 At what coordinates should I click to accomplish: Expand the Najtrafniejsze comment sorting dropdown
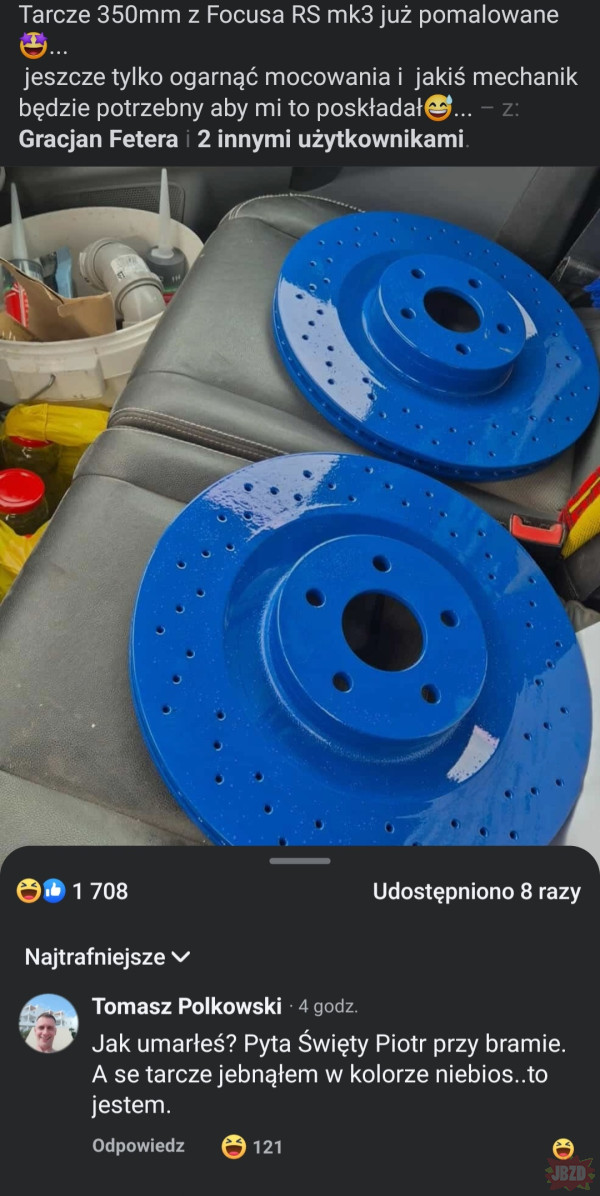(x=107, y=957)
